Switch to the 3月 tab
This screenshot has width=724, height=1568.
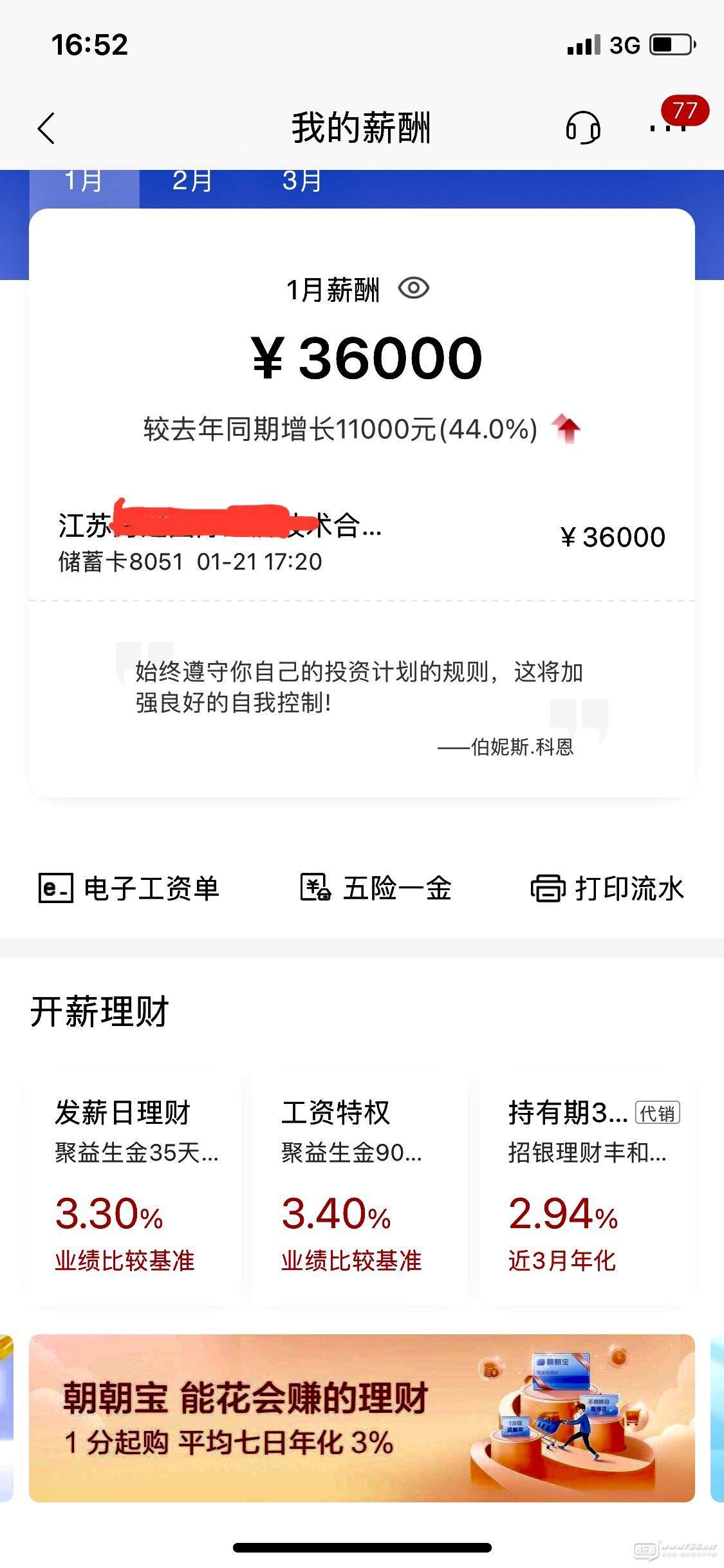[301, 182]
